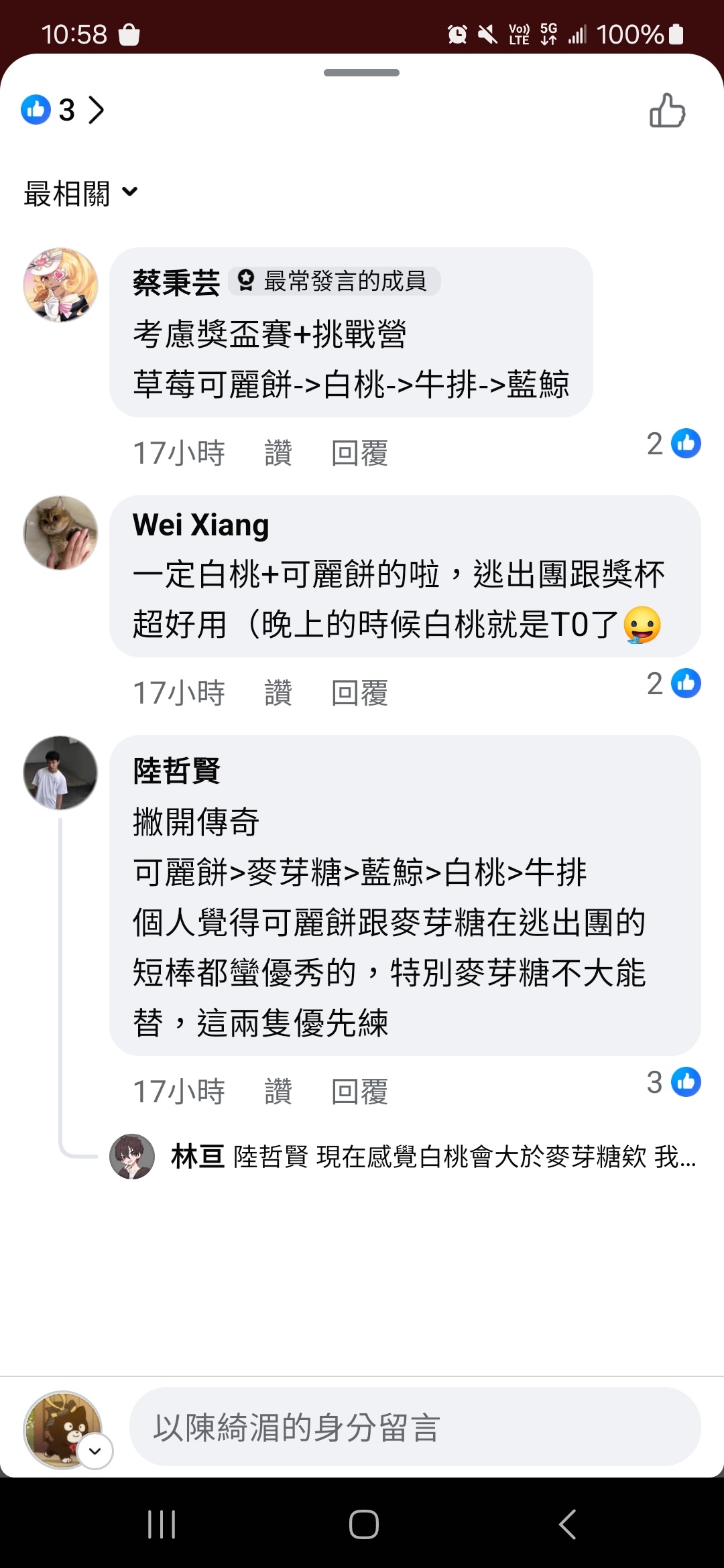
Task: Reply to 陸哲賢's comment
Action: (359, 1092)
